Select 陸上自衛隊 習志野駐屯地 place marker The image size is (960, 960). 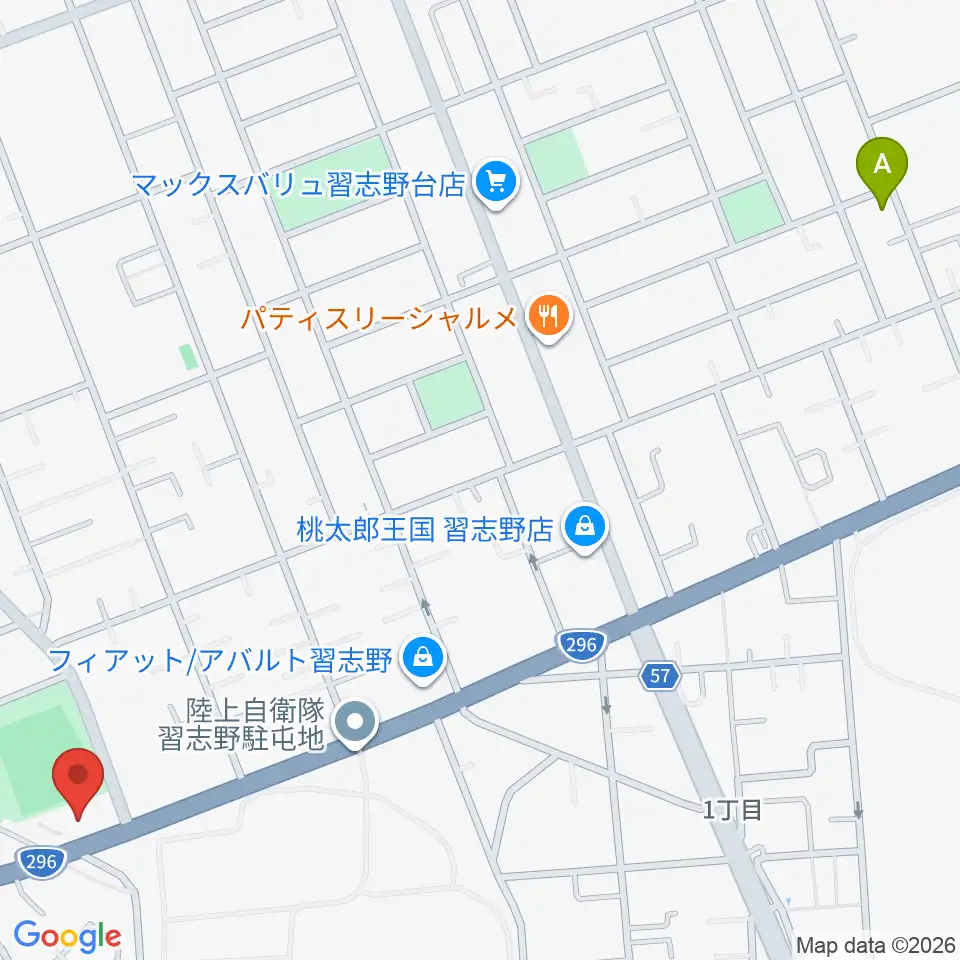click(355, 723)
